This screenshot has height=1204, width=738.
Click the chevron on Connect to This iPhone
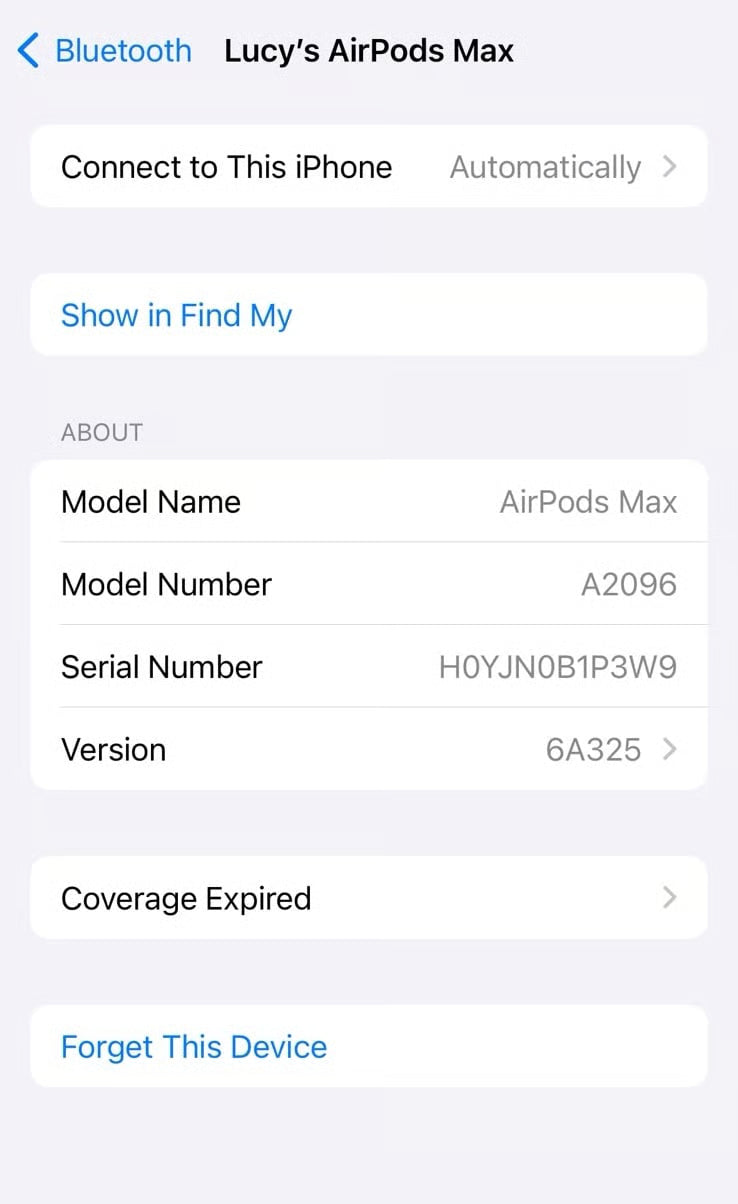pyautogui.click(x=672, y=166)
